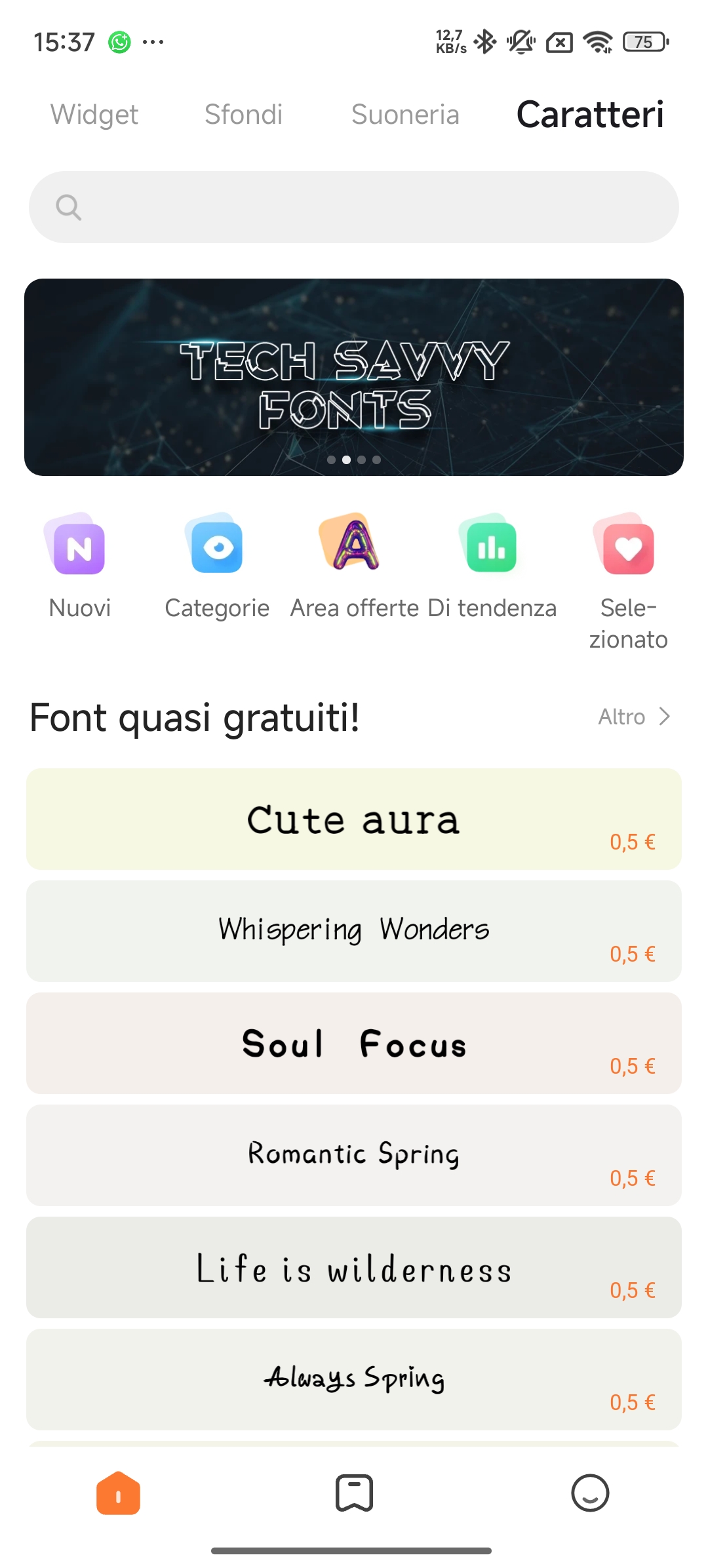
Task: Tap Altro next to Font quasi gratuiti
Action: 633,716
